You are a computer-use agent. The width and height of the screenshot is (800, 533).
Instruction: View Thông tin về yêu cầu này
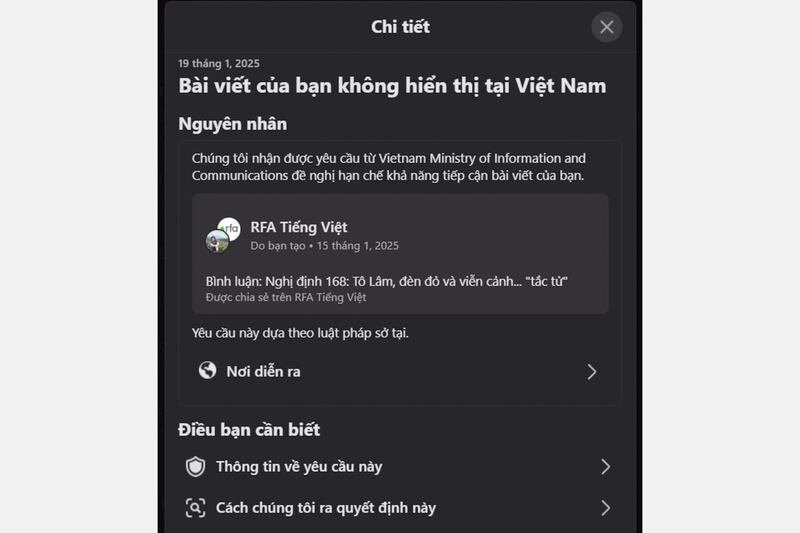coord(400,467)
